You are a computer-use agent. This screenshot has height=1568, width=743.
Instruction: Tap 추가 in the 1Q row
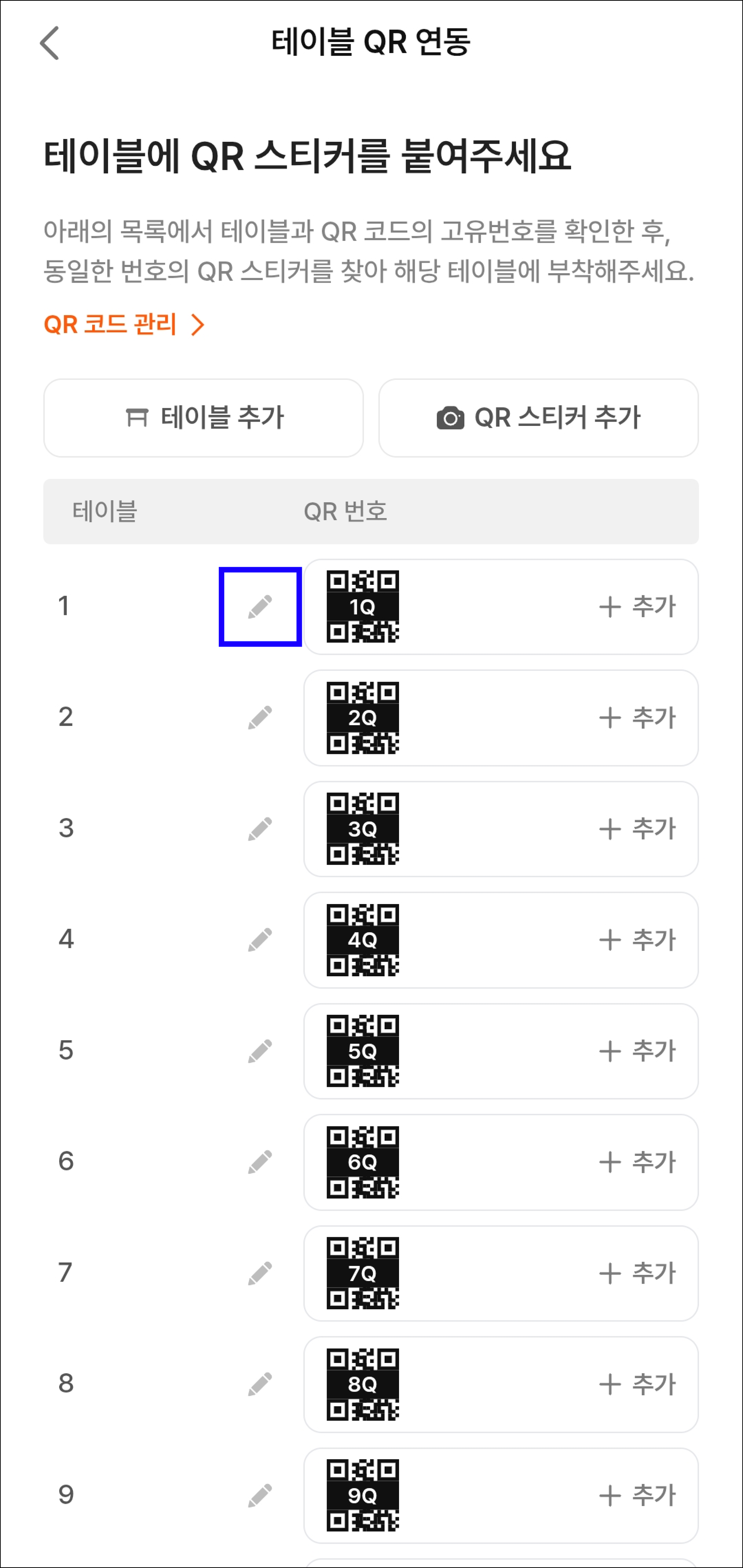(637, 607)
